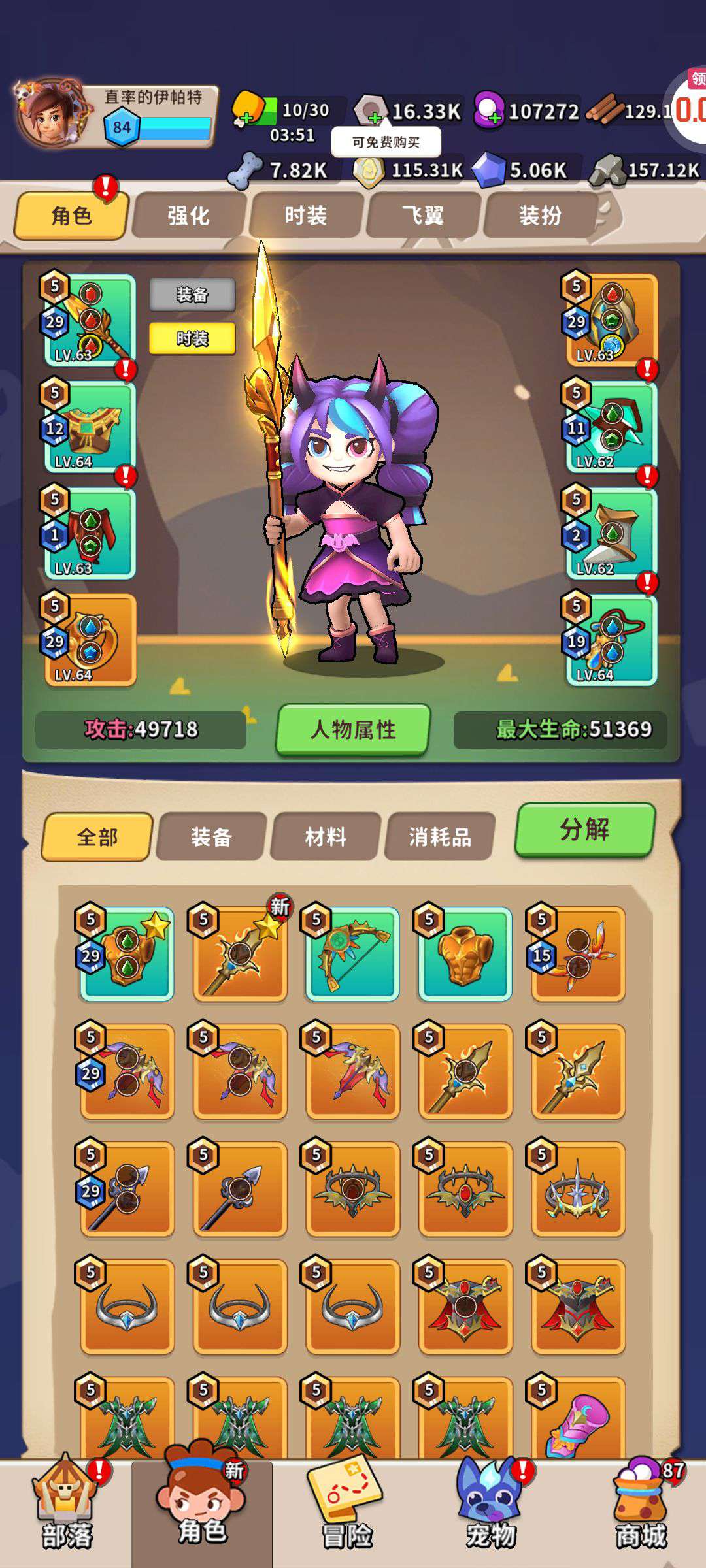The width and height of the screenshot is (706, 1568).
Task: Open the 装扮 tab
Action: 540,216
